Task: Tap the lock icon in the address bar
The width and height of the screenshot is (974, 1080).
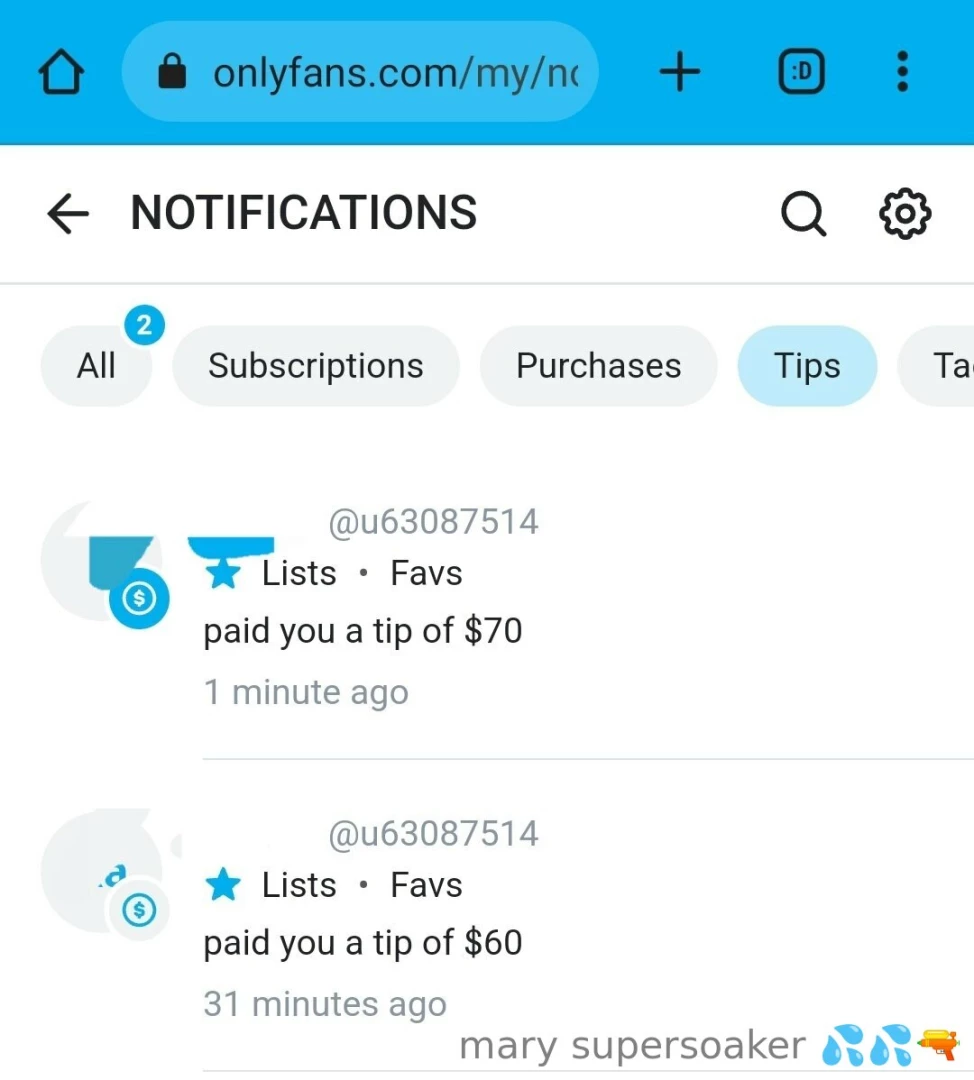Action: (x=172, y=71)
